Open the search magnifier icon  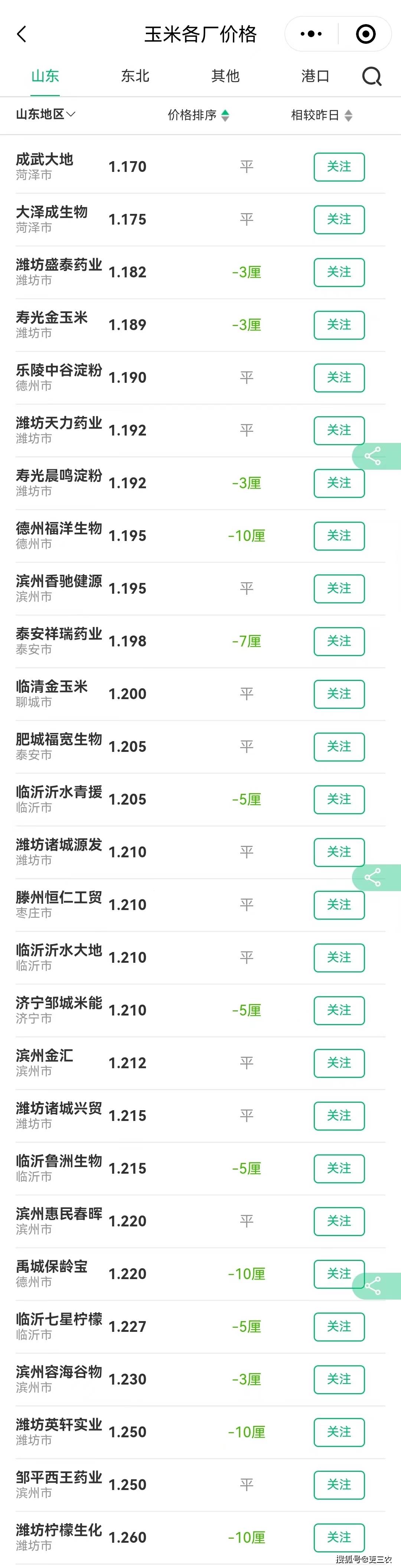tap(371, 77)
